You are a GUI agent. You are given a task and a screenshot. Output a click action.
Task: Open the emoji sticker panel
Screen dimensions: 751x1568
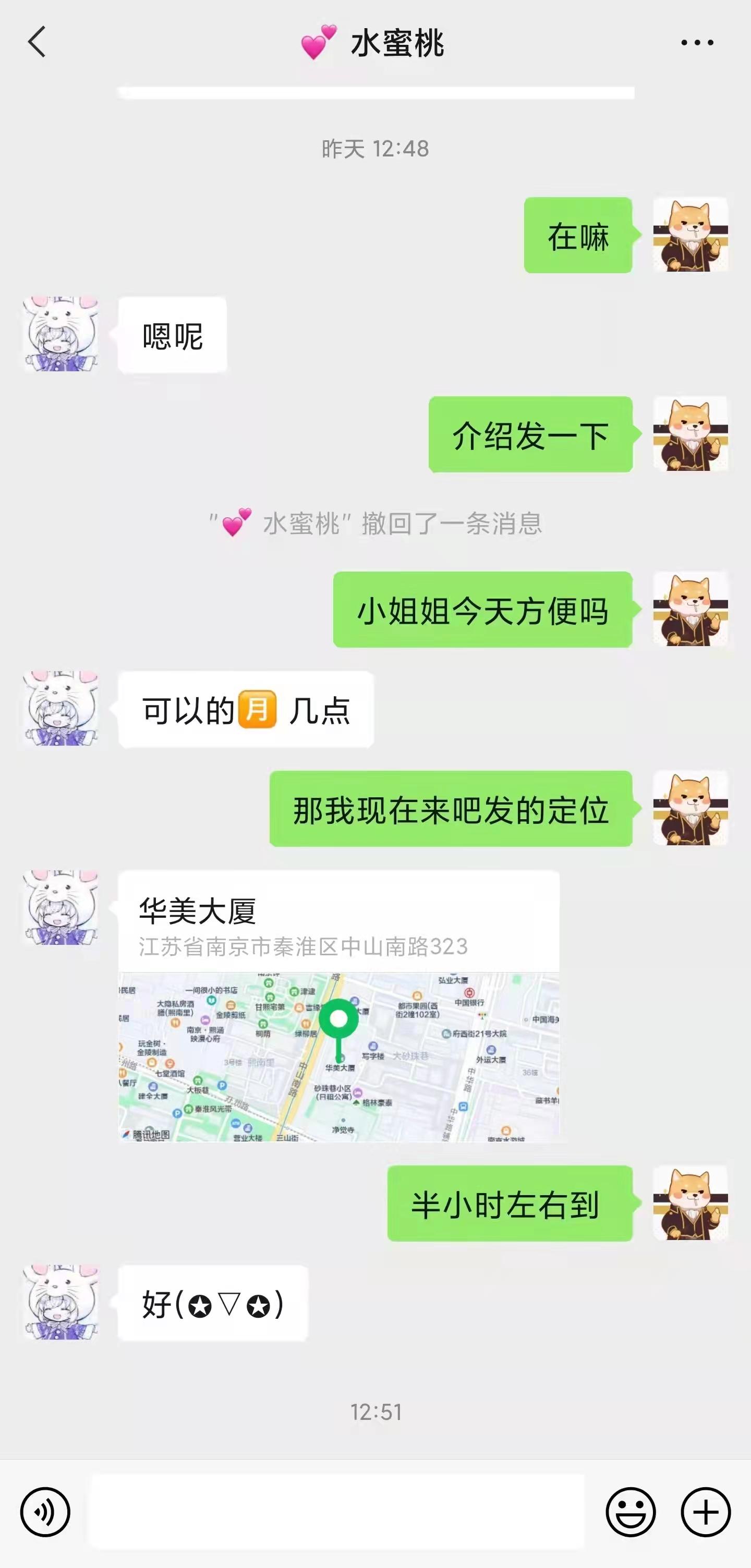point(631,1512)
